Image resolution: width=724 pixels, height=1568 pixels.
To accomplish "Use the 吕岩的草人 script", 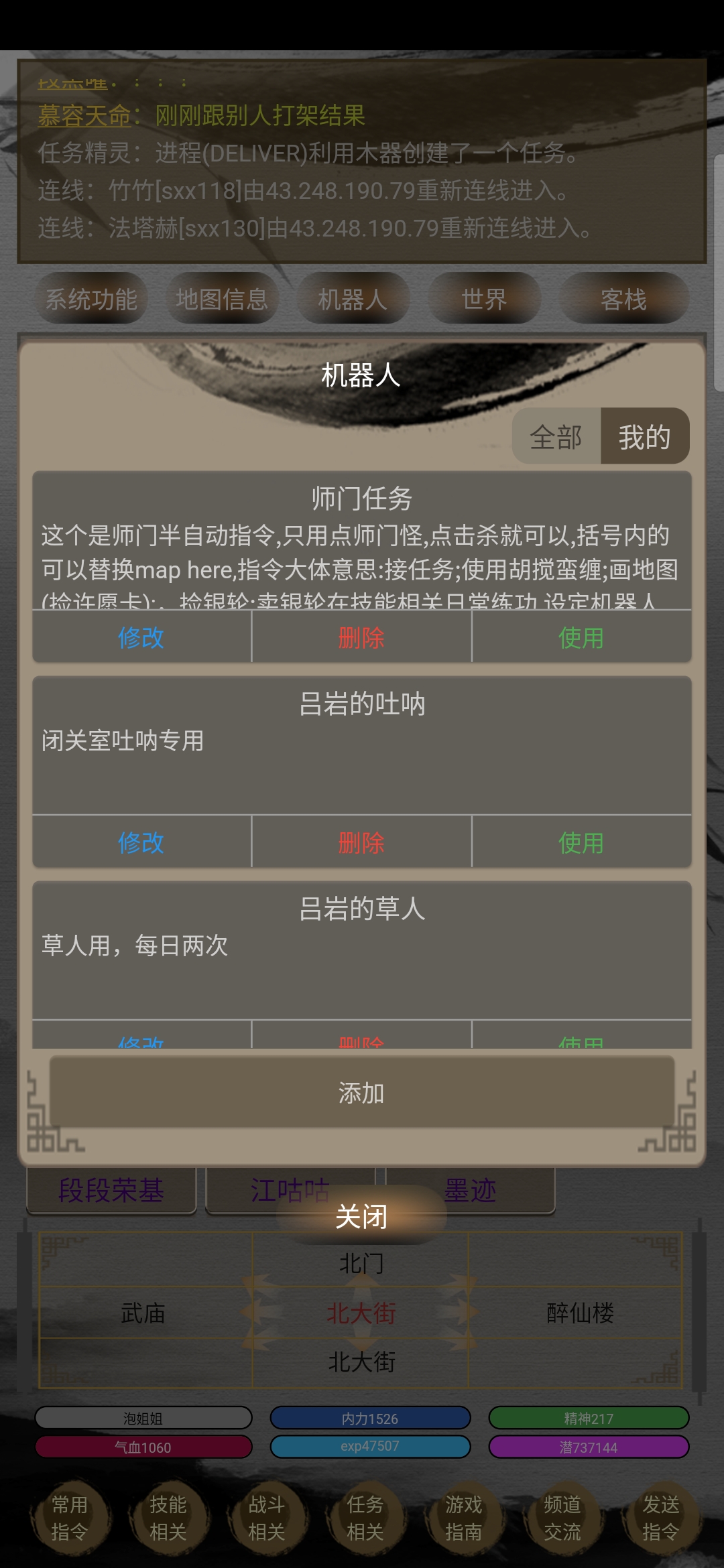I will (583, 1045).
